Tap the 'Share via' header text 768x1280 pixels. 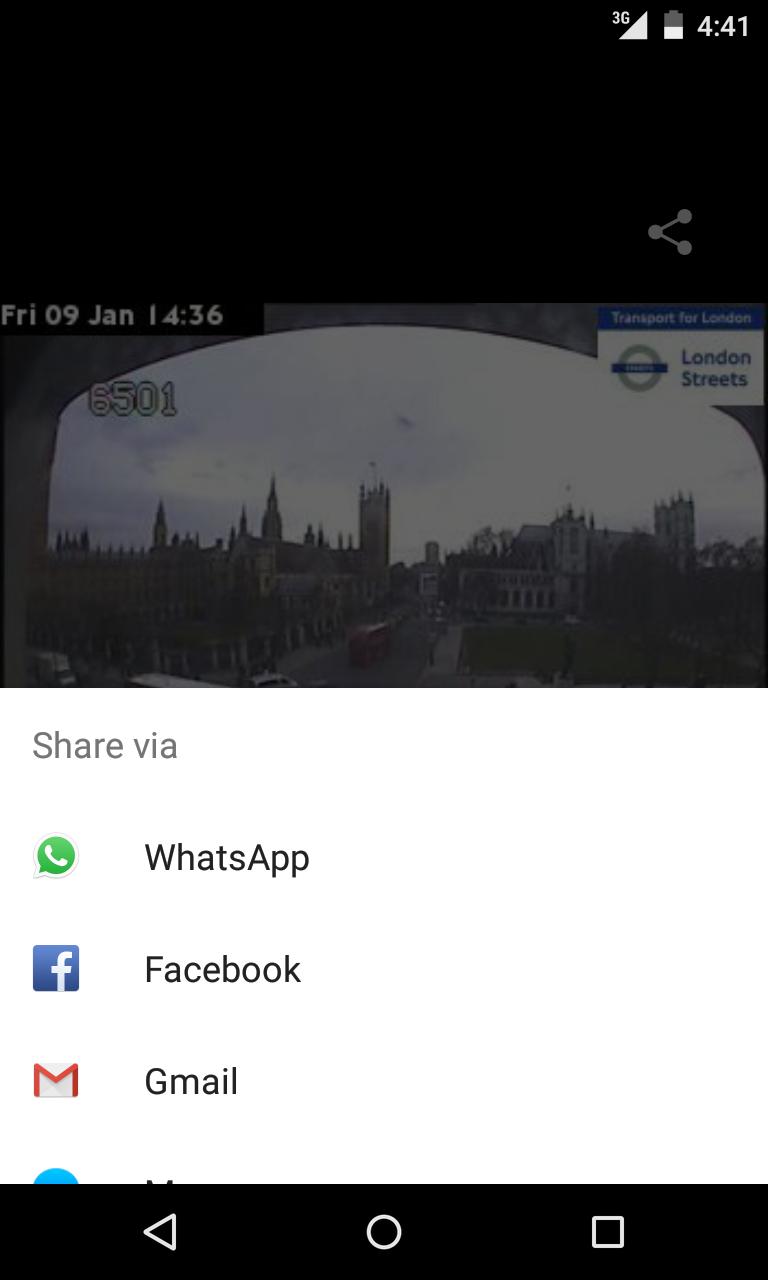(x=104, y=745)
